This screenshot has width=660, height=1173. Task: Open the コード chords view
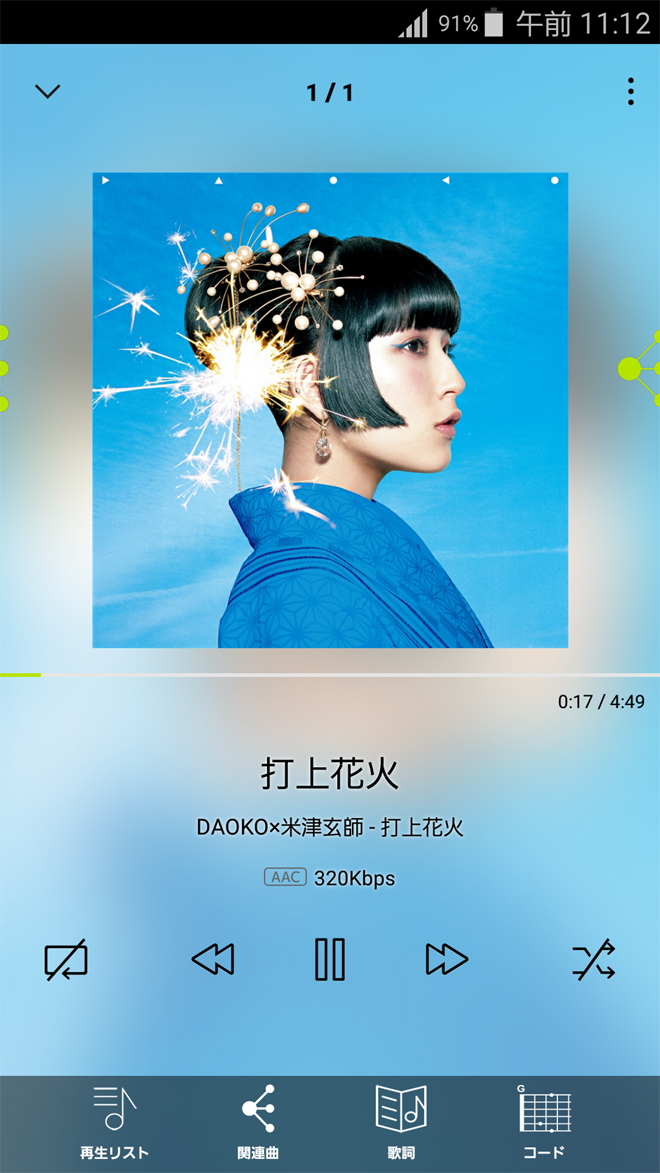[544, 1122]
